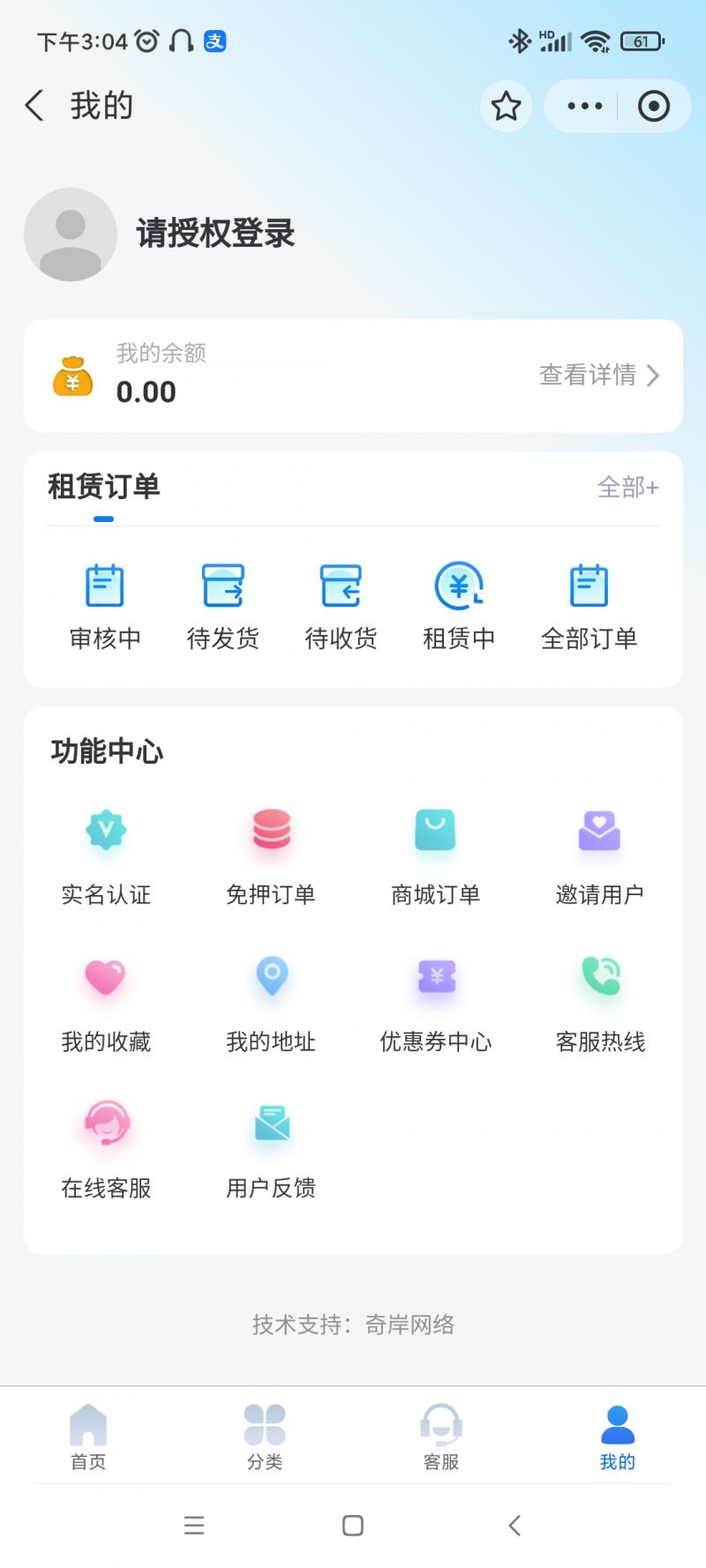Go back using the top-left arrow
Viewport: 706px width, 1568px height.
click(x=34, y=106)
